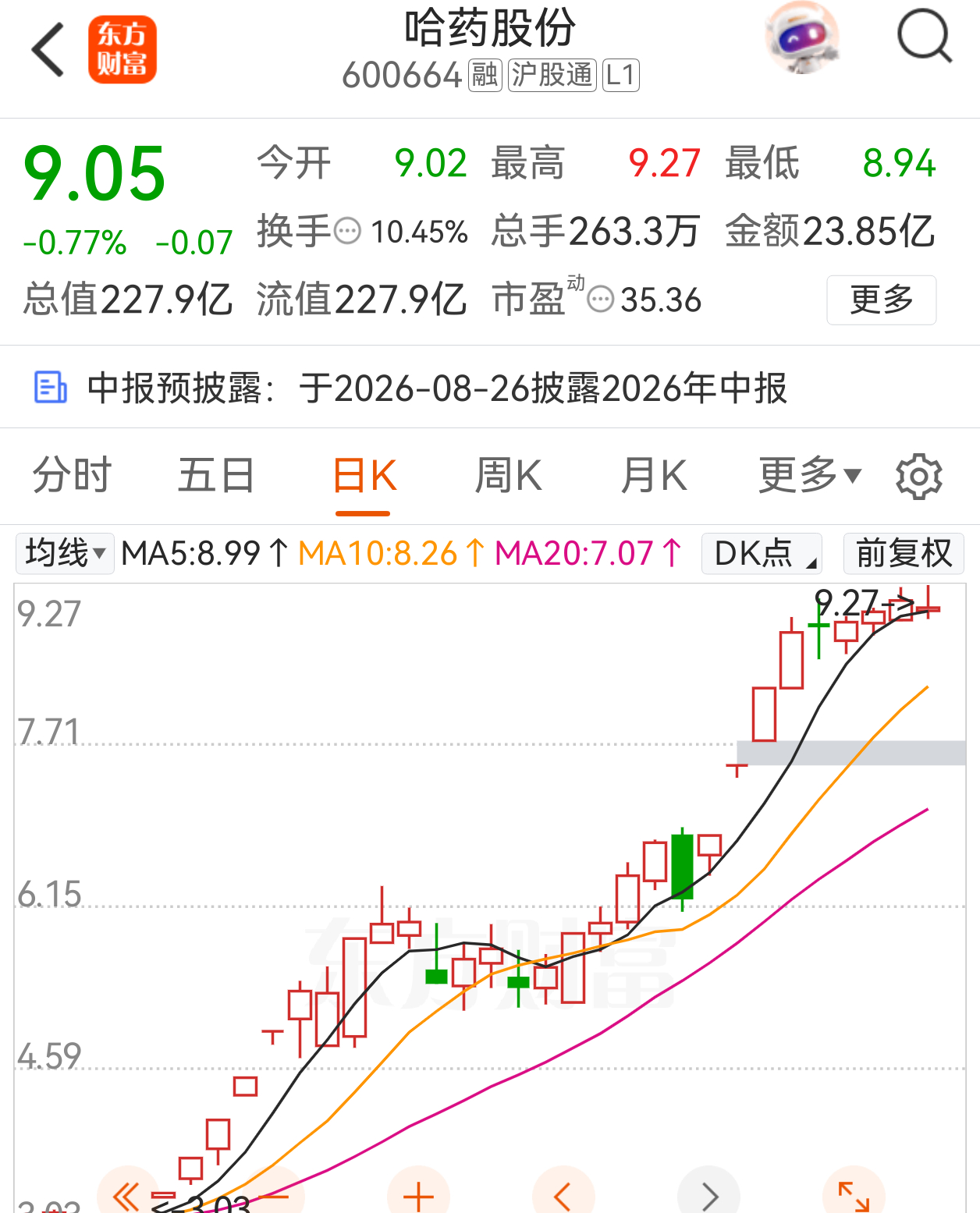
Task: Expand chart to full screen
Action: 854,1195
